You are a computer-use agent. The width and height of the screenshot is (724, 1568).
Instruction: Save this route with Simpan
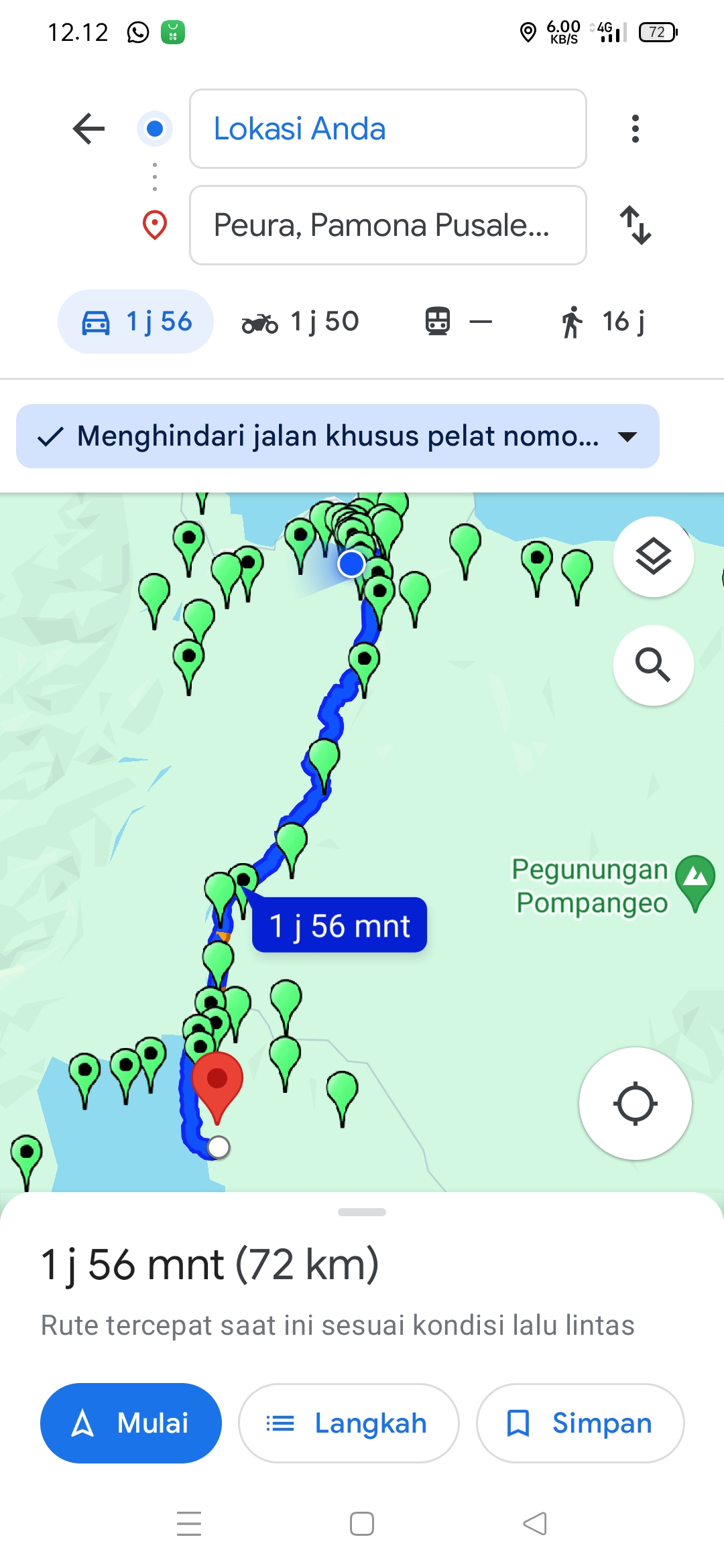click(x=581, y=1423)
